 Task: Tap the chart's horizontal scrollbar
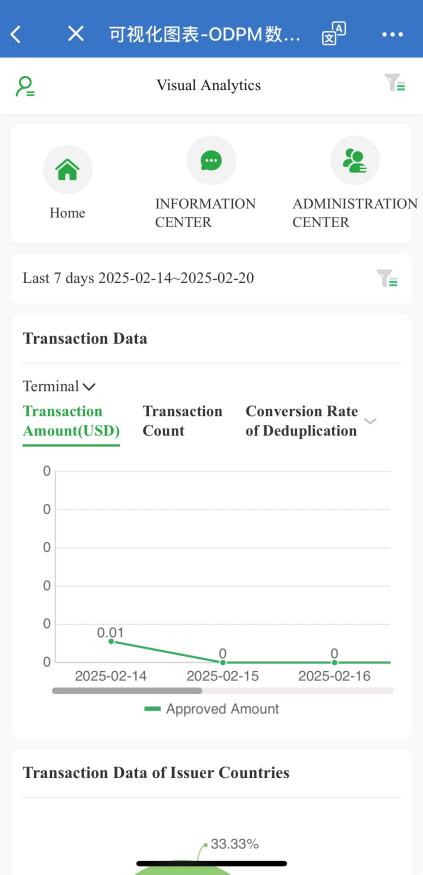223,690
